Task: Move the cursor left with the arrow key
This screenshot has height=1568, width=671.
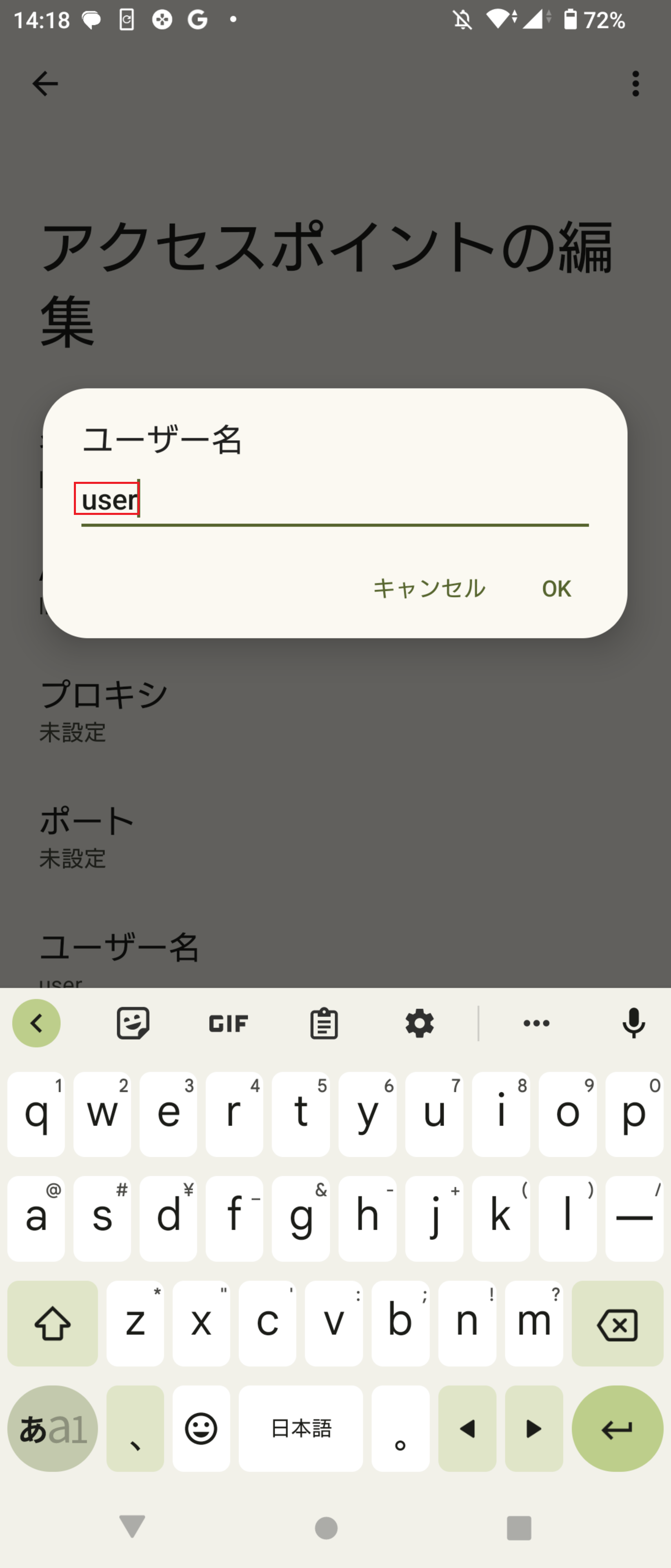Action: (467, 1429)
